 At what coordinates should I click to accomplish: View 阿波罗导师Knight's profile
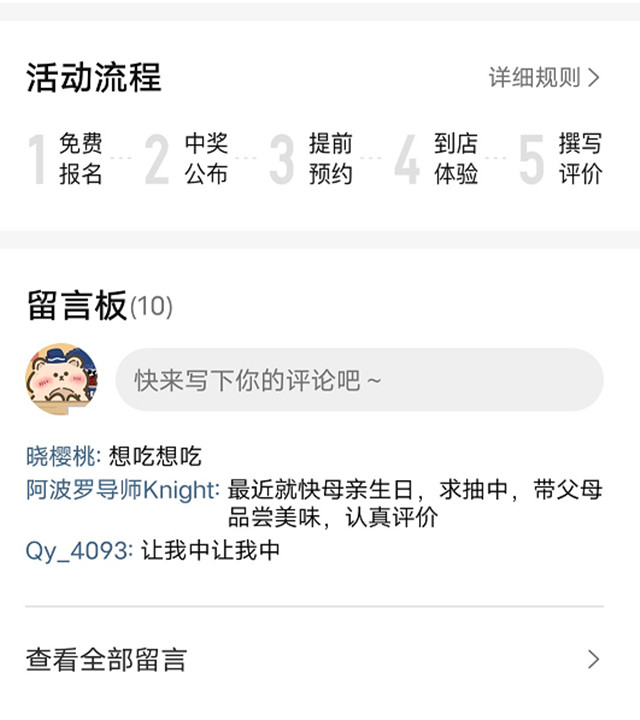click(x=122, y=490)
